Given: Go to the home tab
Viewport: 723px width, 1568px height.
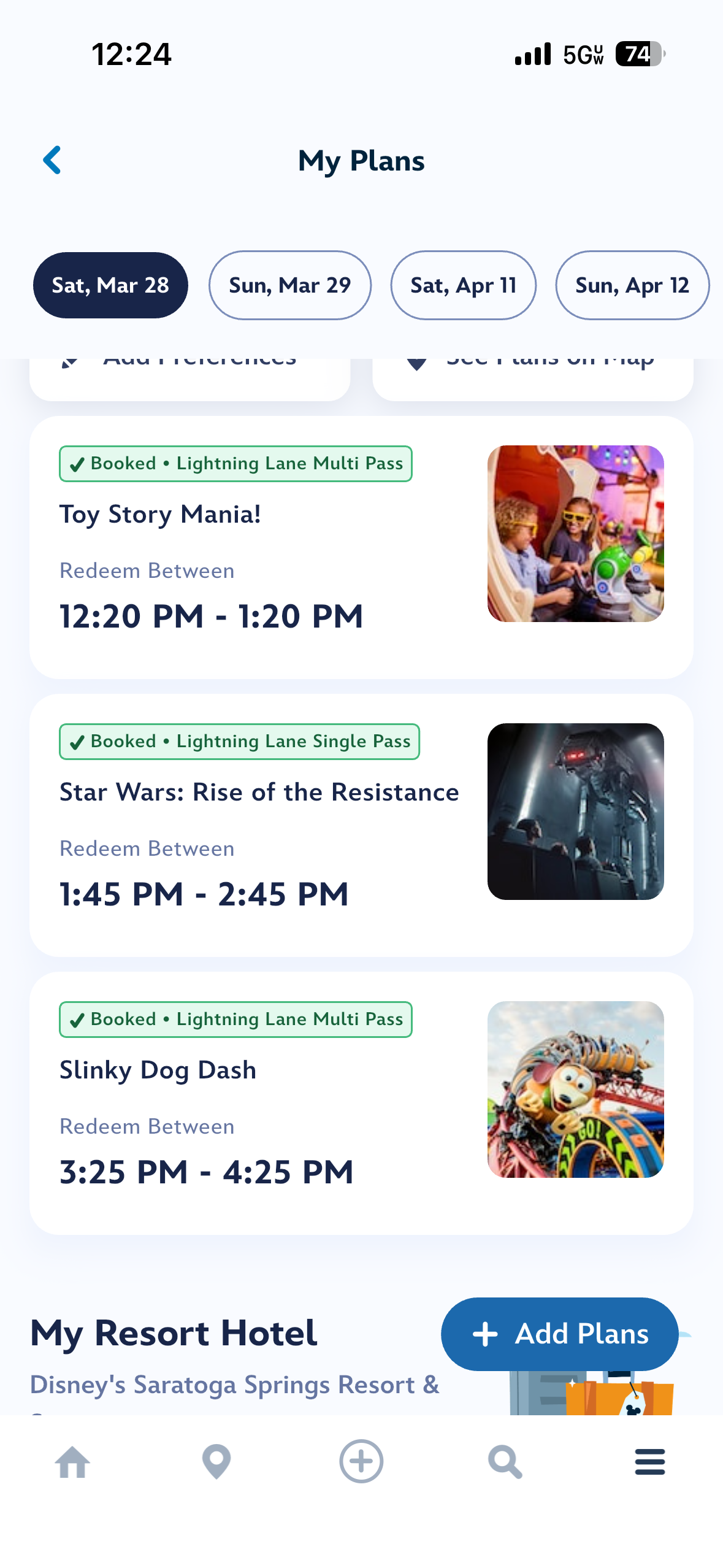Looking at the screenshot, I should 72,1462.
